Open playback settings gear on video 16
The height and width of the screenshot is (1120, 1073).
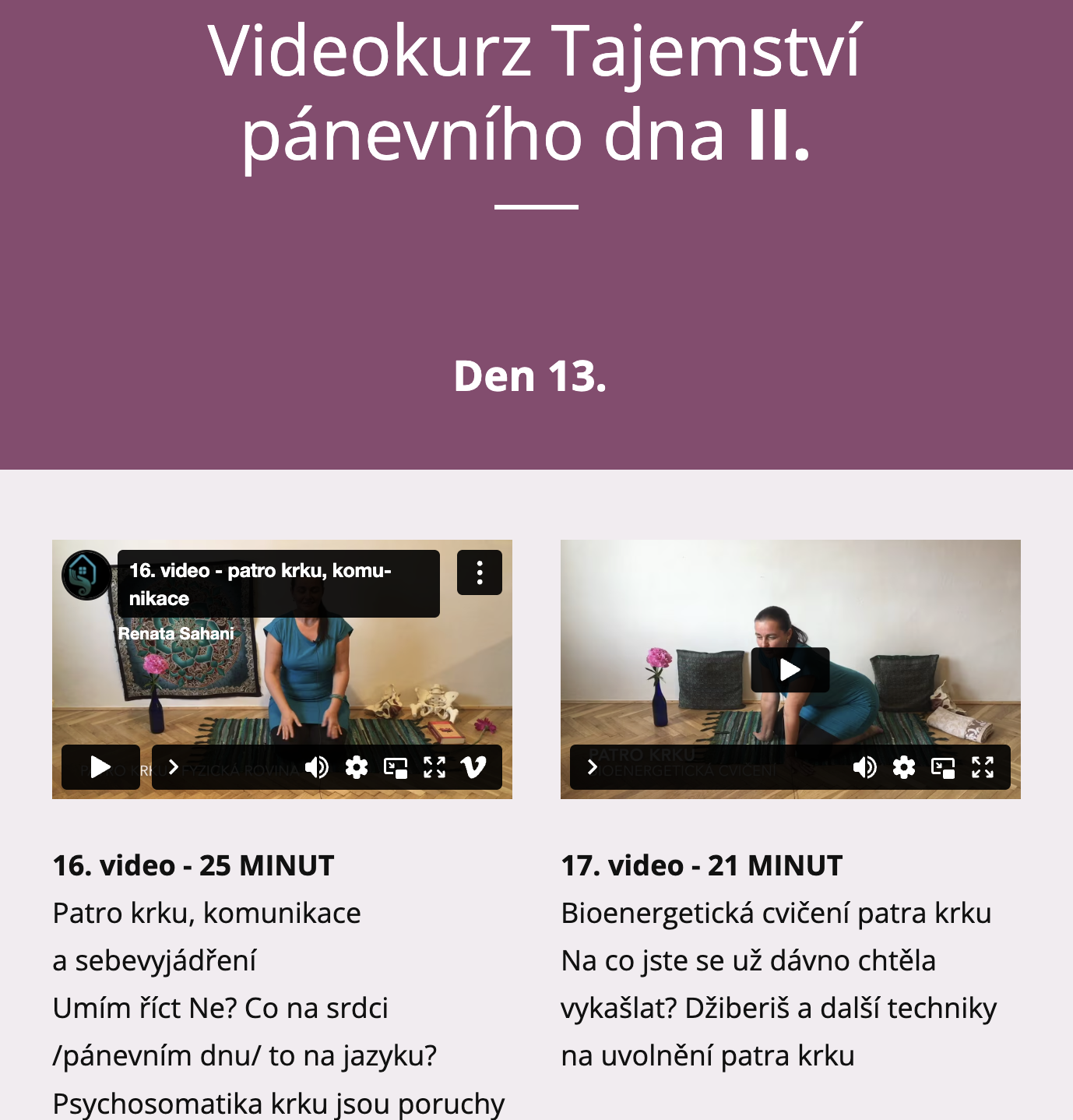(357, 767)
